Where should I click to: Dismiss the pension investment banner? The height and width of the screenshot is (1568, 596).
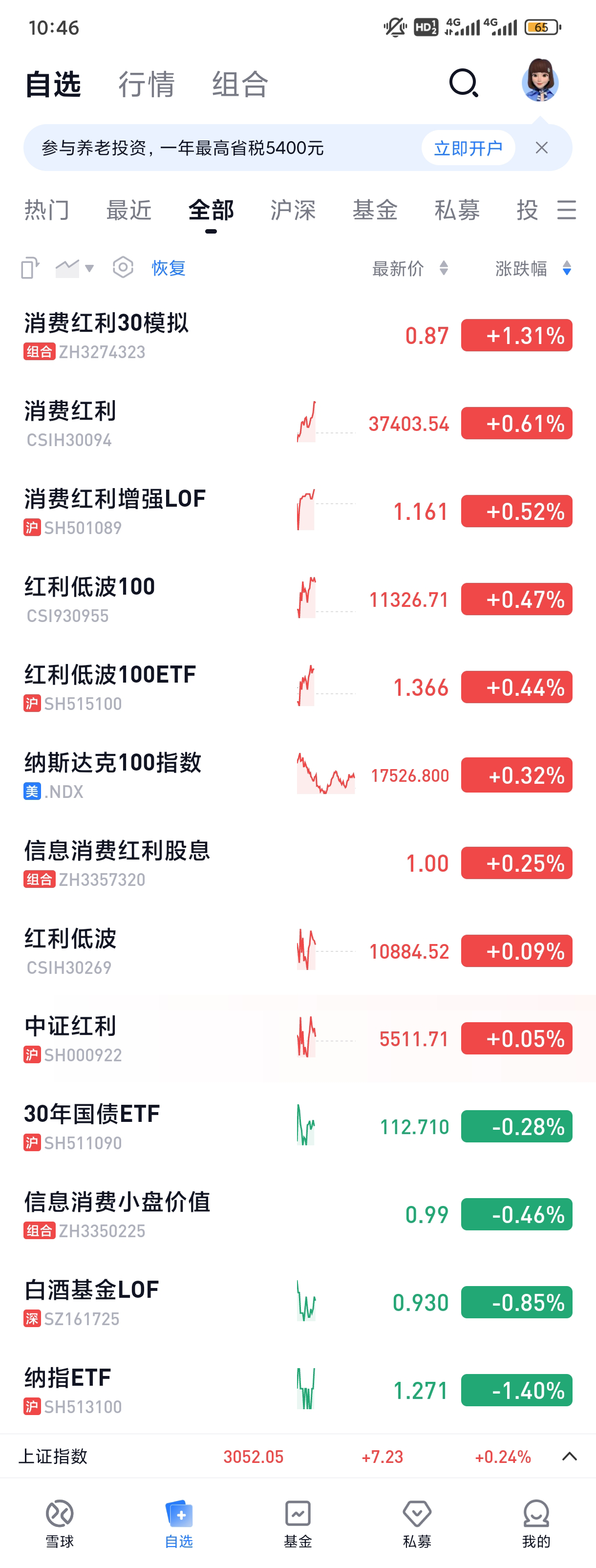tap(541, 148)
